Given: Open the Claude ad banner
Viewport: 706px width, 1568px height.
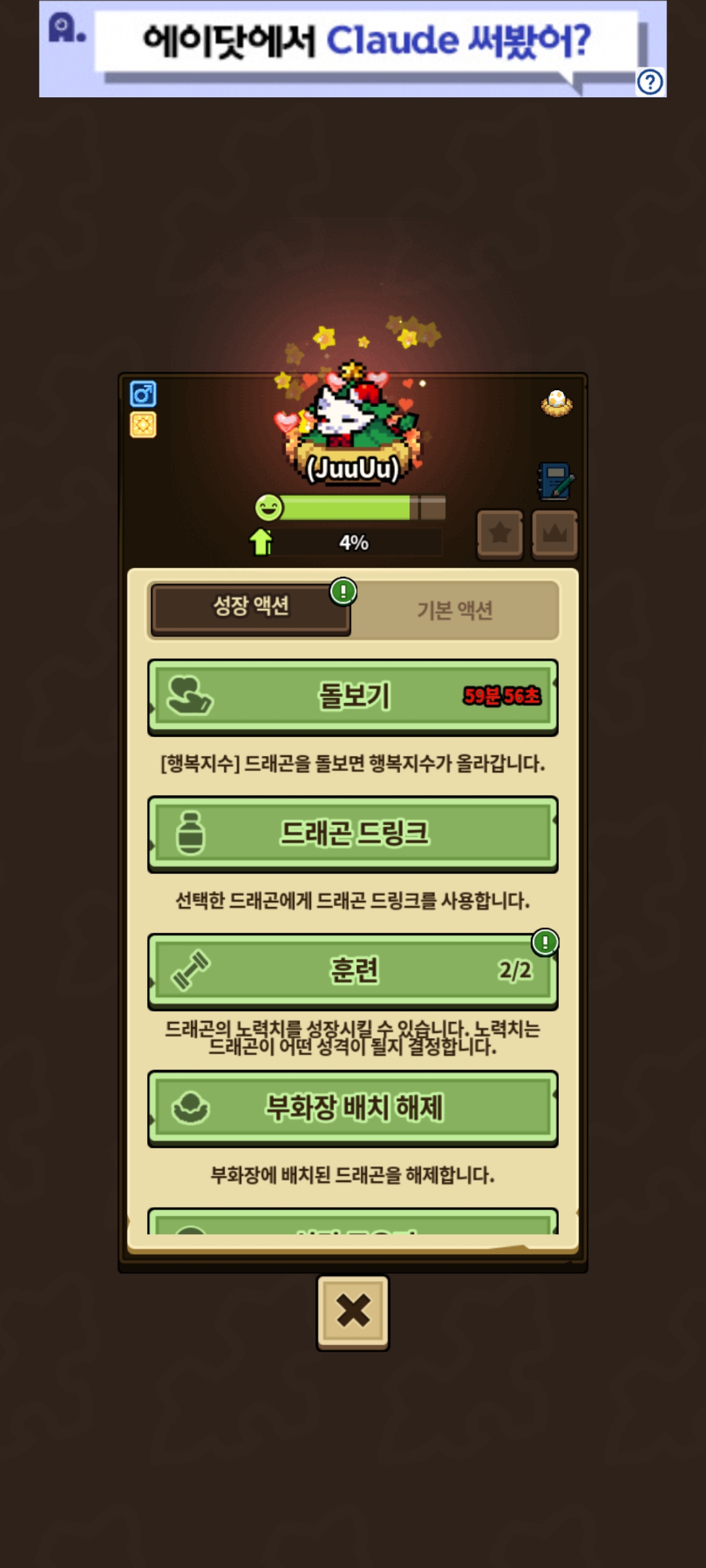Looking at the screenshot, I should point(353,49).
